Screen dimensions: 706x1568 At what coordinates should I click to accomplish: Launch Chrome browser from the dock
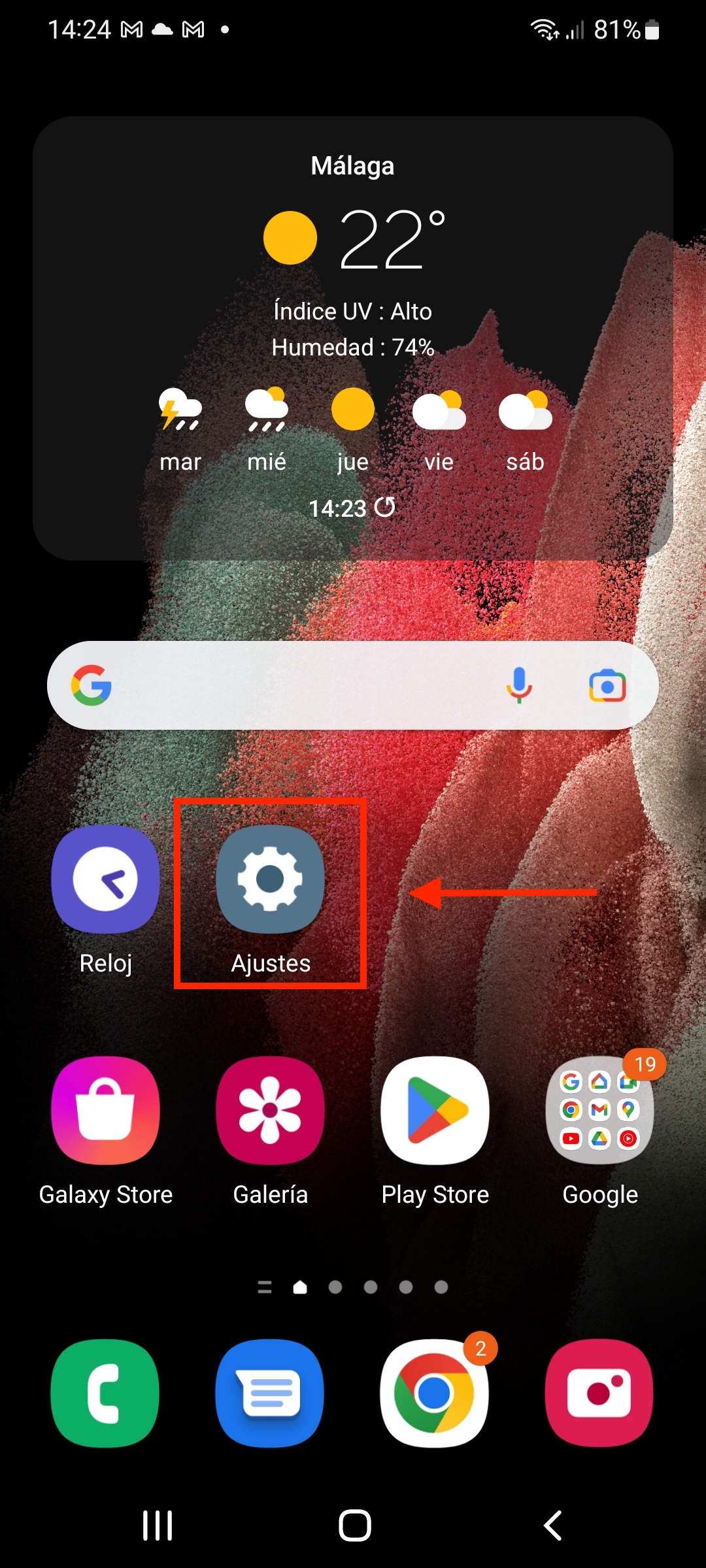coord(435,1393)
